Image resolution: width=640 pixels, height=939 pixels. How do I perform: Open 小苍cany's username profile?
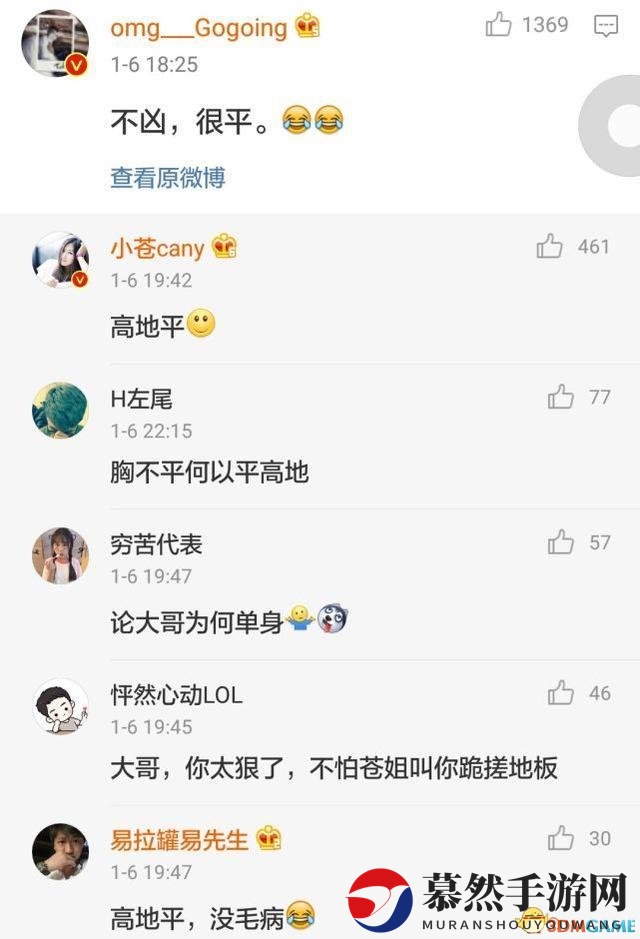coord(157,248)
